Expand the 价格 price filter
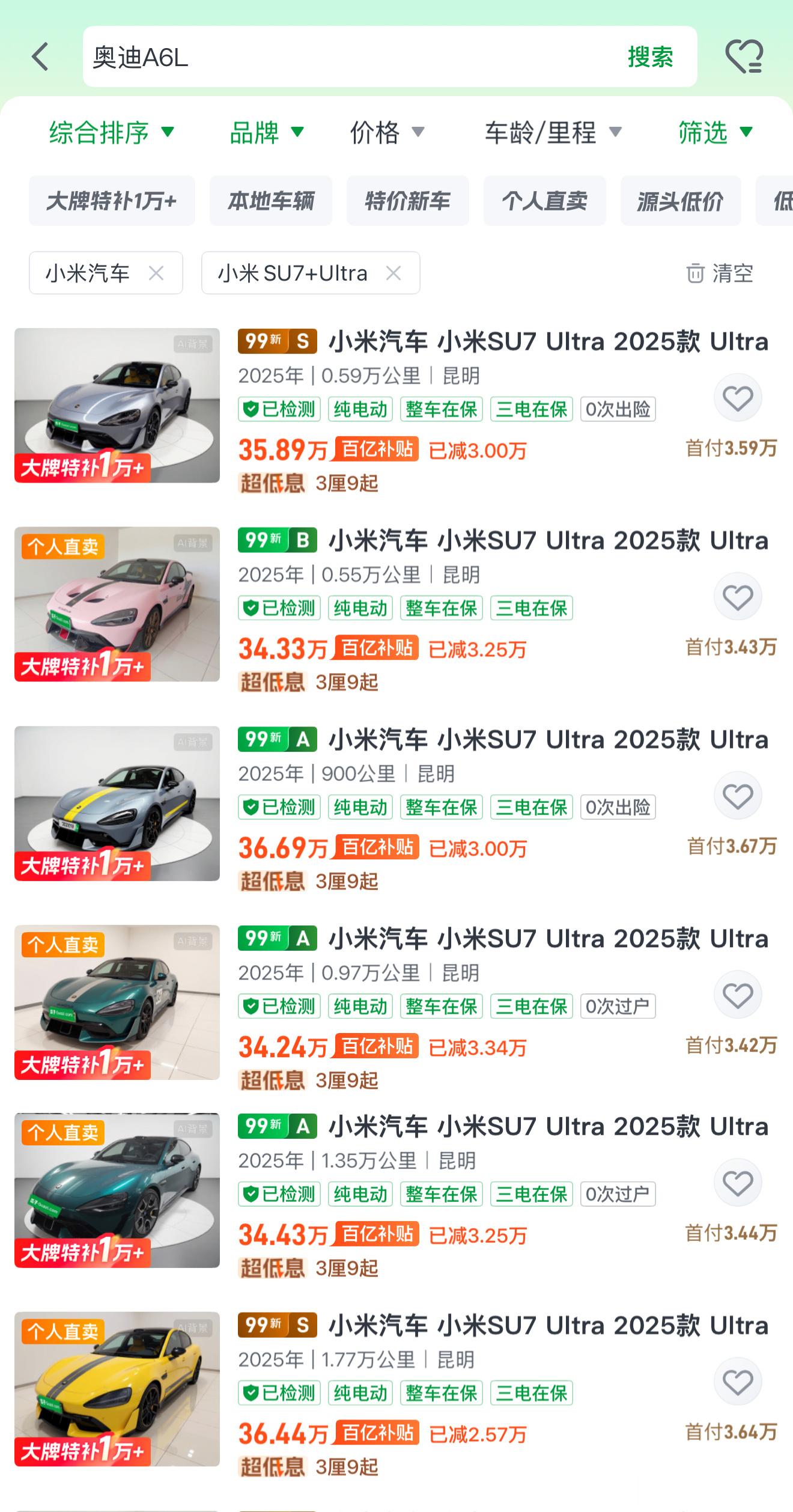The width and height of the screenshot is (793, 1512). tap(387, 133)
